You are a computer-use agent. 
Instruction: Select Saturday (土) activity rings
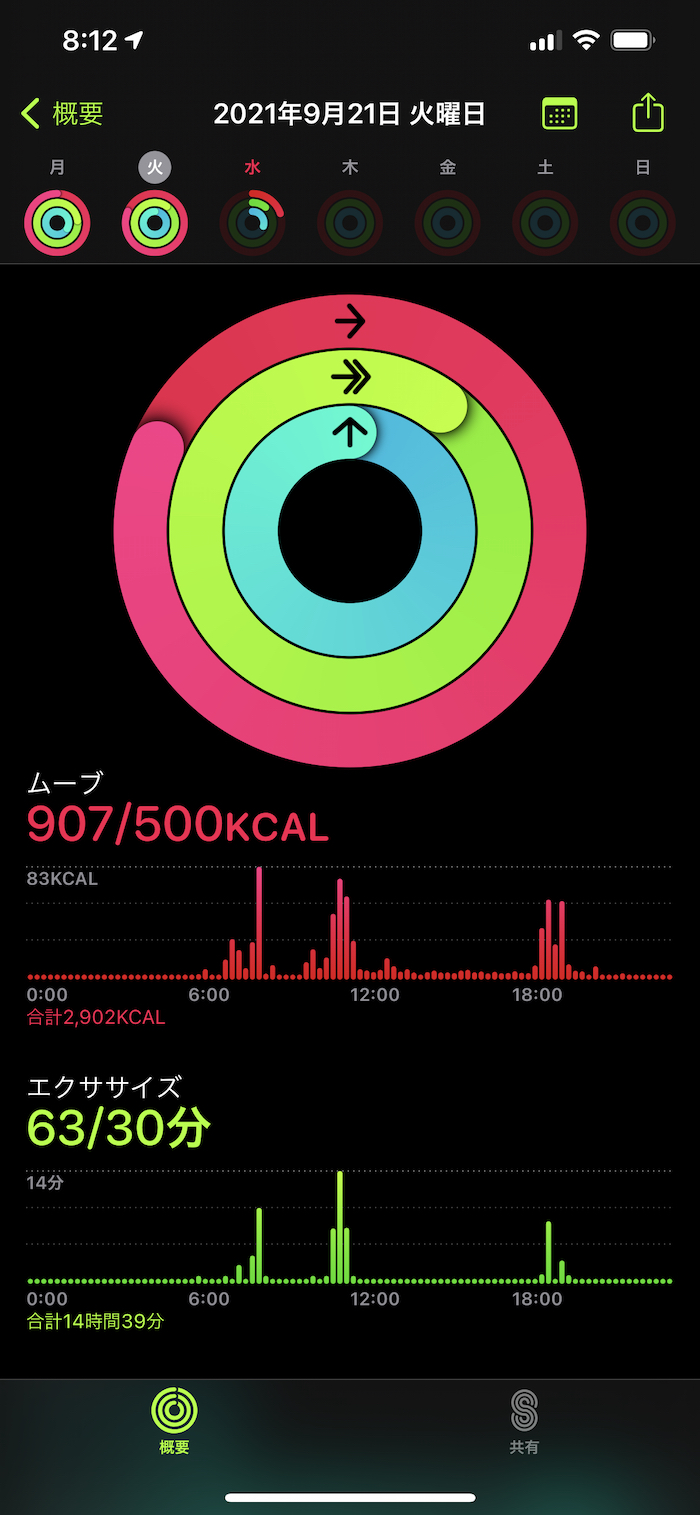click(545, 222)
